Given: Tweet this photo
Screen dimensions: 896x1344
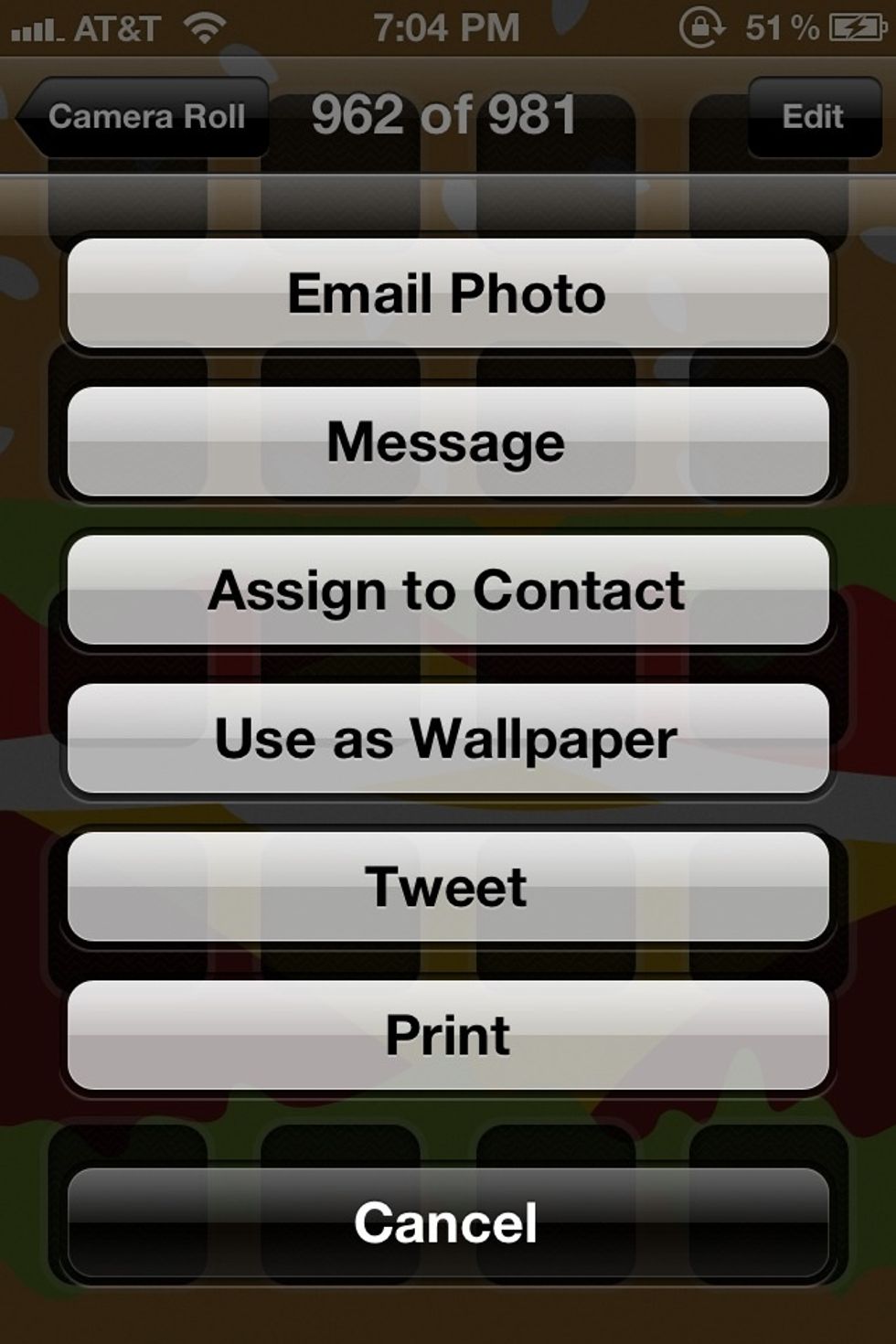Looking at the screenshot, I should tap(447, 887).
